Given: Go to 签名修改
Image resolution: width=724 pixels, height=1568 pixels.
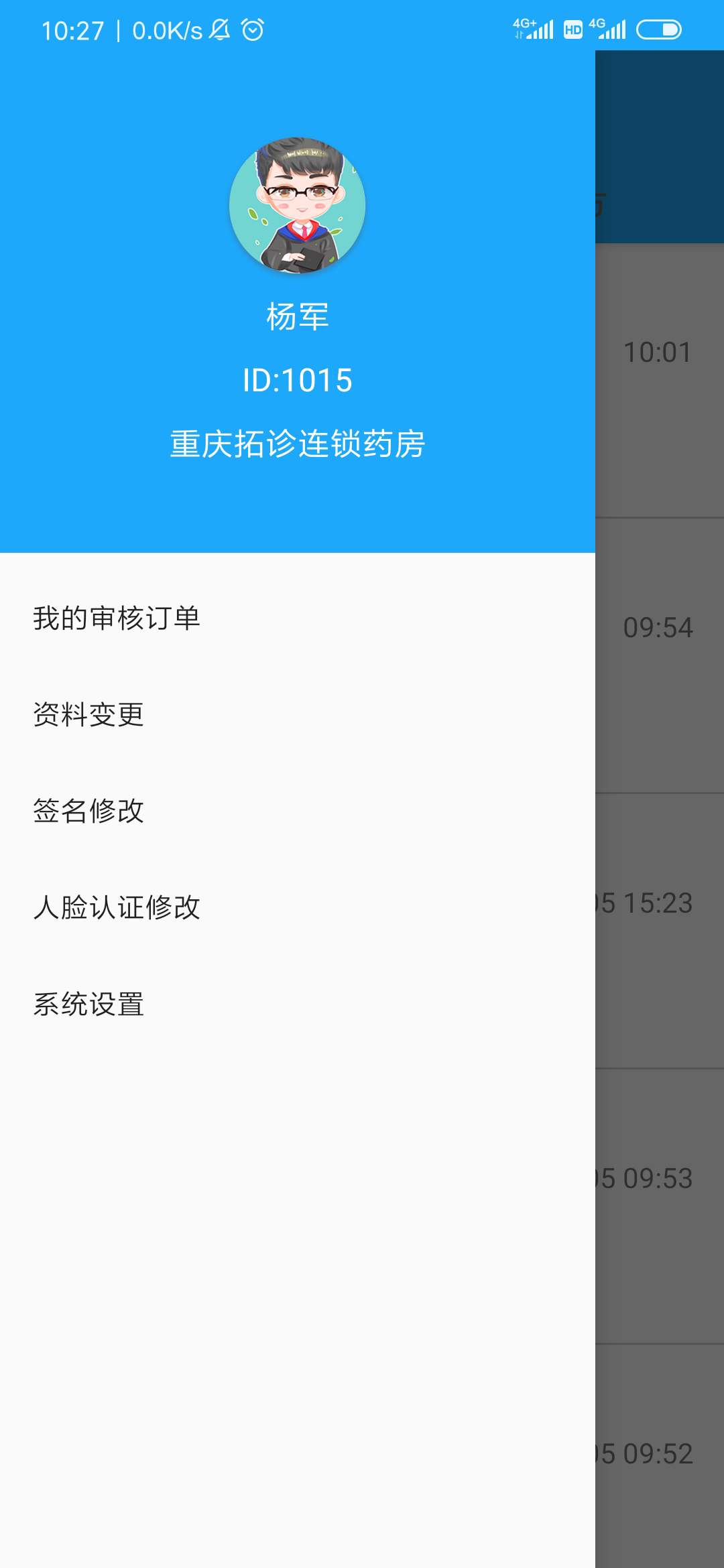Looking at the screenshot, I should point(89,811).
